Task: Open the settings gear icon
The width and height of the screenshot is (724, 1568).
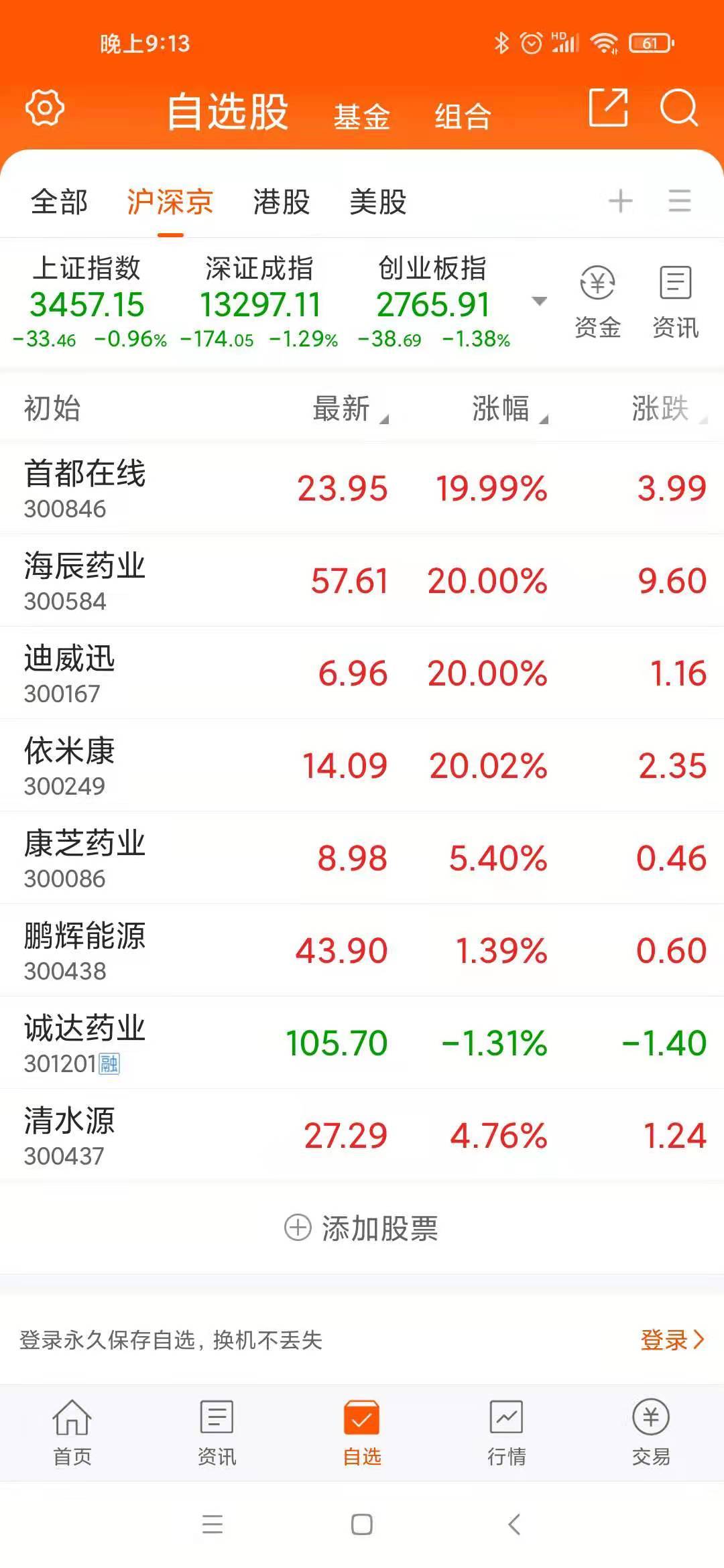Action: pos(45,107)
